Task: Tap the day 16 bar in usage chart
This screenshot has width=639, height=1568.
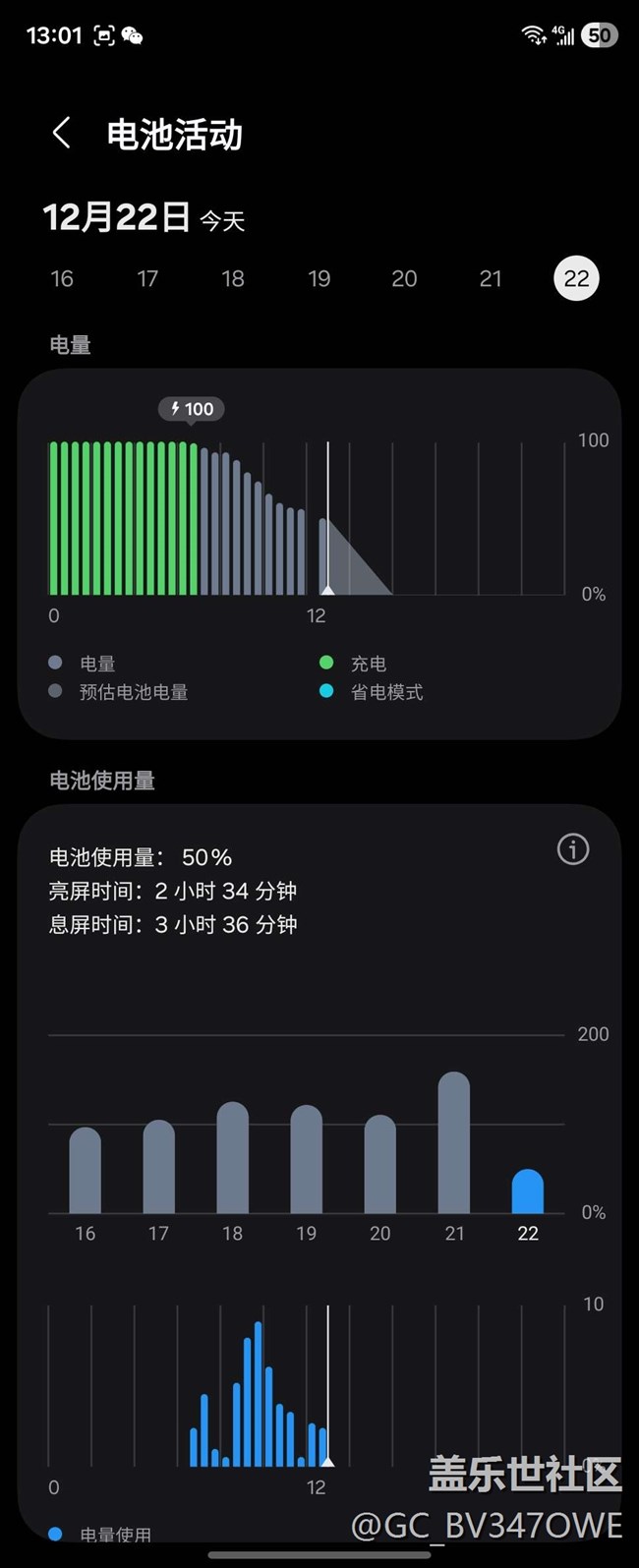Action: (x=86, y=1172)
